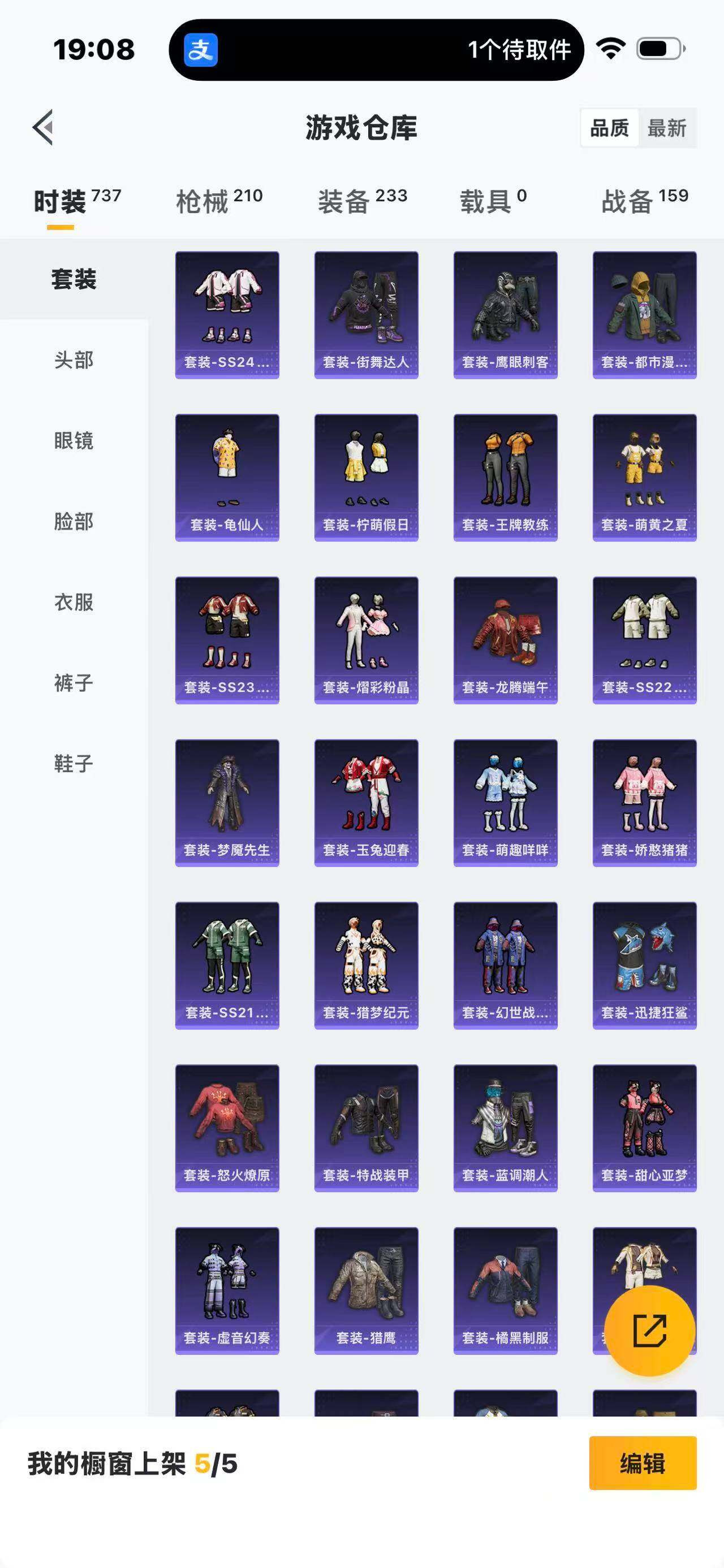The width and height of the screenshot is (724, 1568).
Task: Choose the 脸部 category
Action: pyautogui.click(x=74, y=522)
